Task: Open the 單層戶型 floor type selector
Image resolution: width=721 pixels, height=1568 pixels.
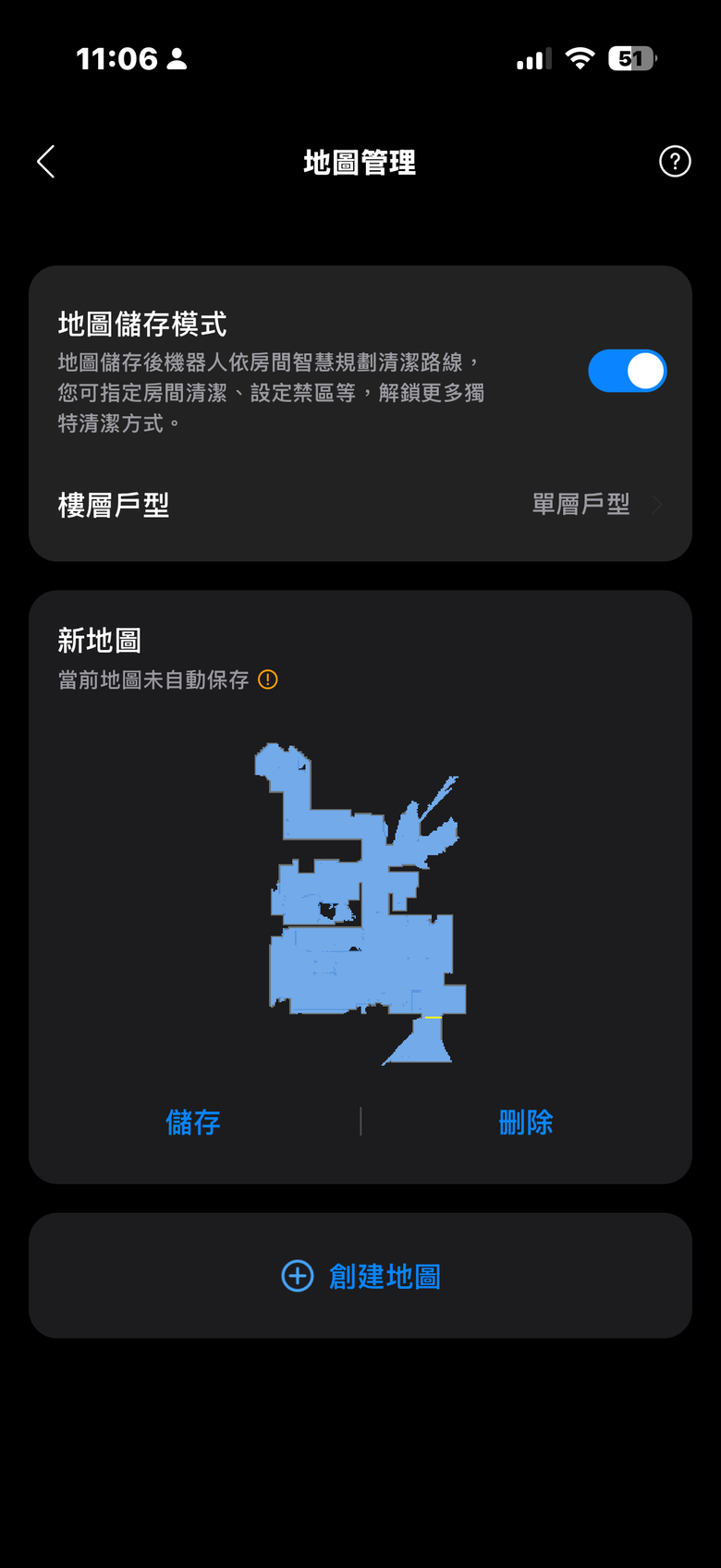Action: tap(582, 504)
